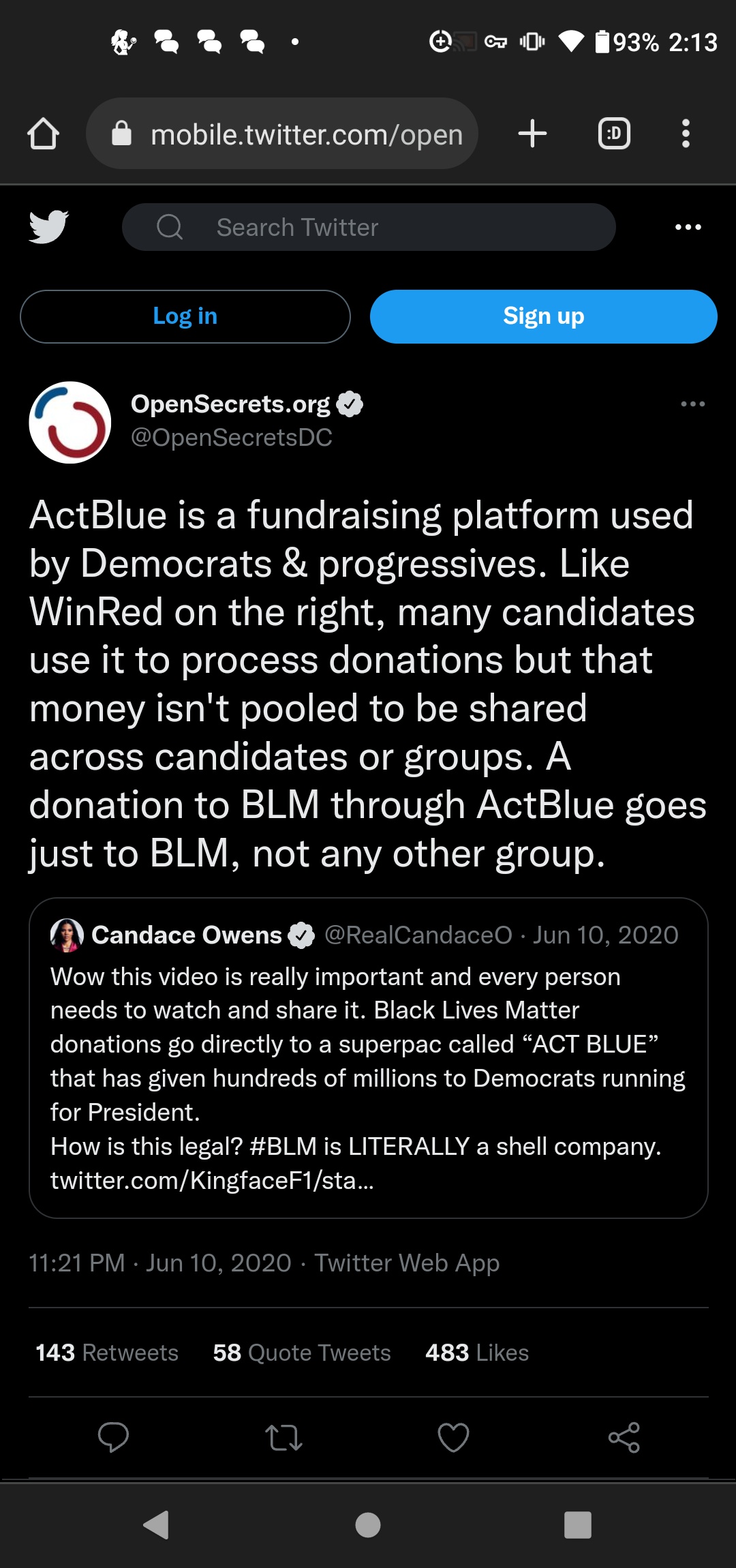The image size is (736, 1568).
Task: View the 483 Likes list
Action: click(x=476, y=1353)
